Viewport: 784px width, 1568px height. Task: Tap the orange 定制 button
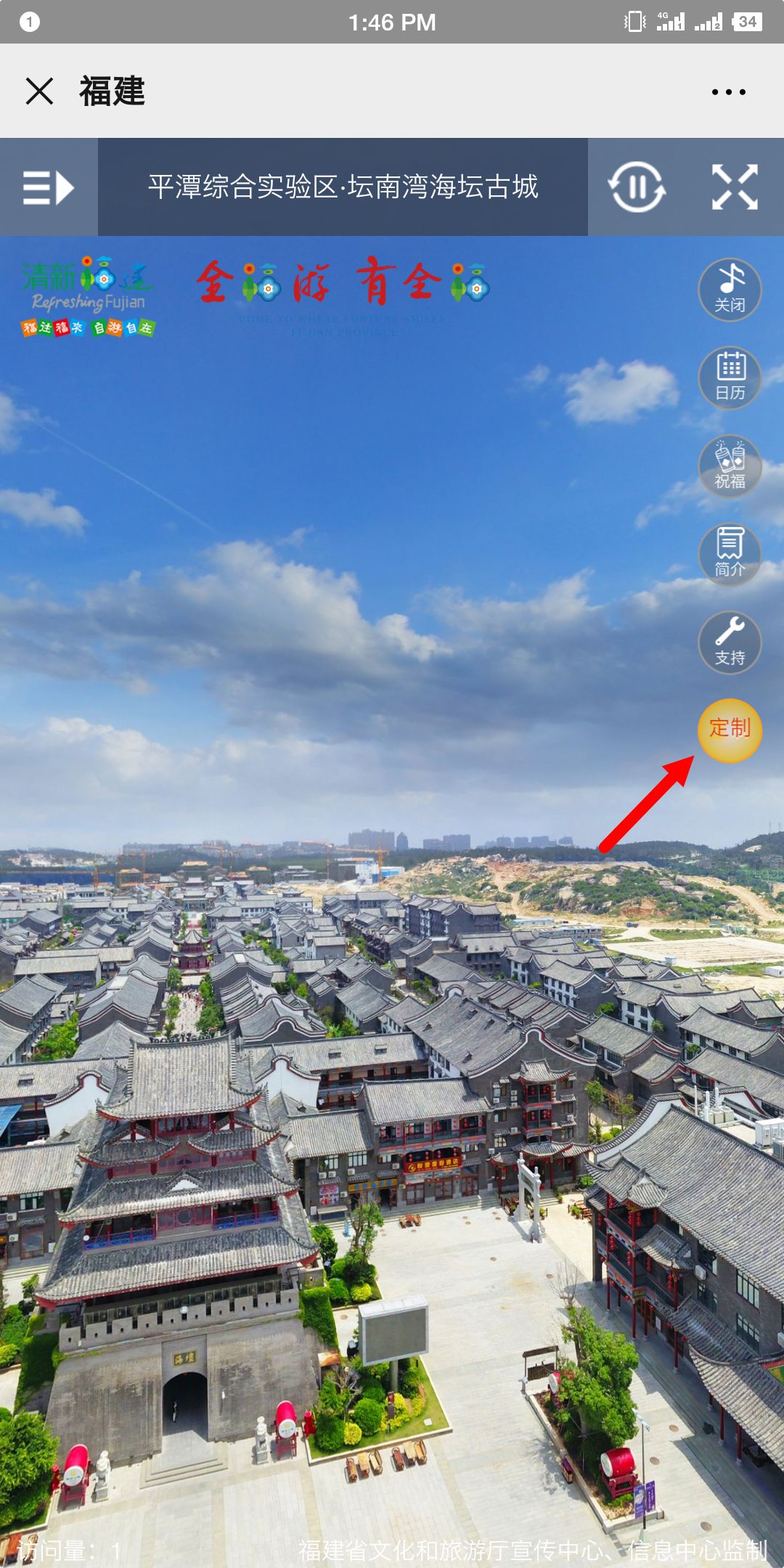(x=730, y=730)
